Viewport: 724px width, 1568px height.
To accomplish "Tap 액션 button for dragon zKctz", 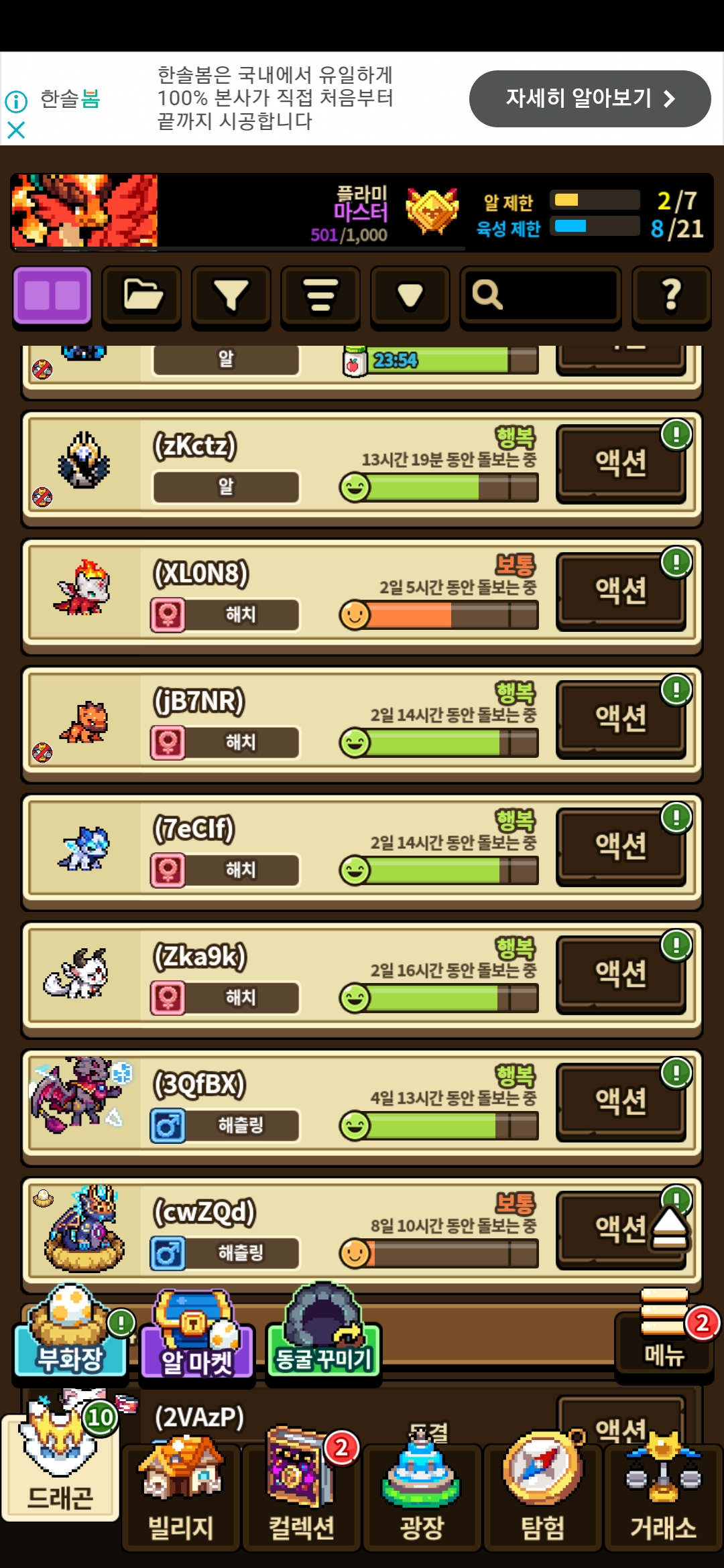I will pyautogui.click(x=621, y=463).
